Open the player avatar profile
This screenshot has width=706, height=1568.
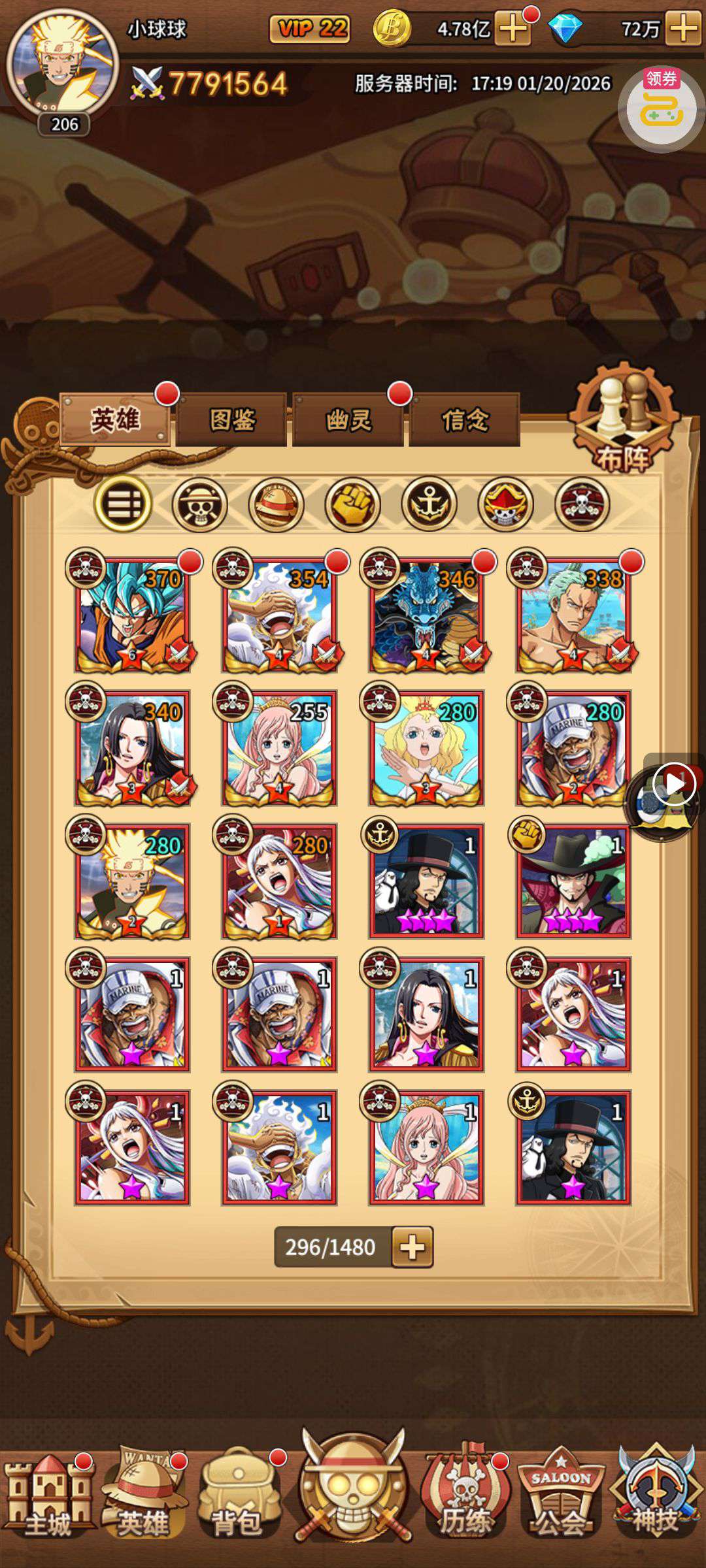coord(63,63)
